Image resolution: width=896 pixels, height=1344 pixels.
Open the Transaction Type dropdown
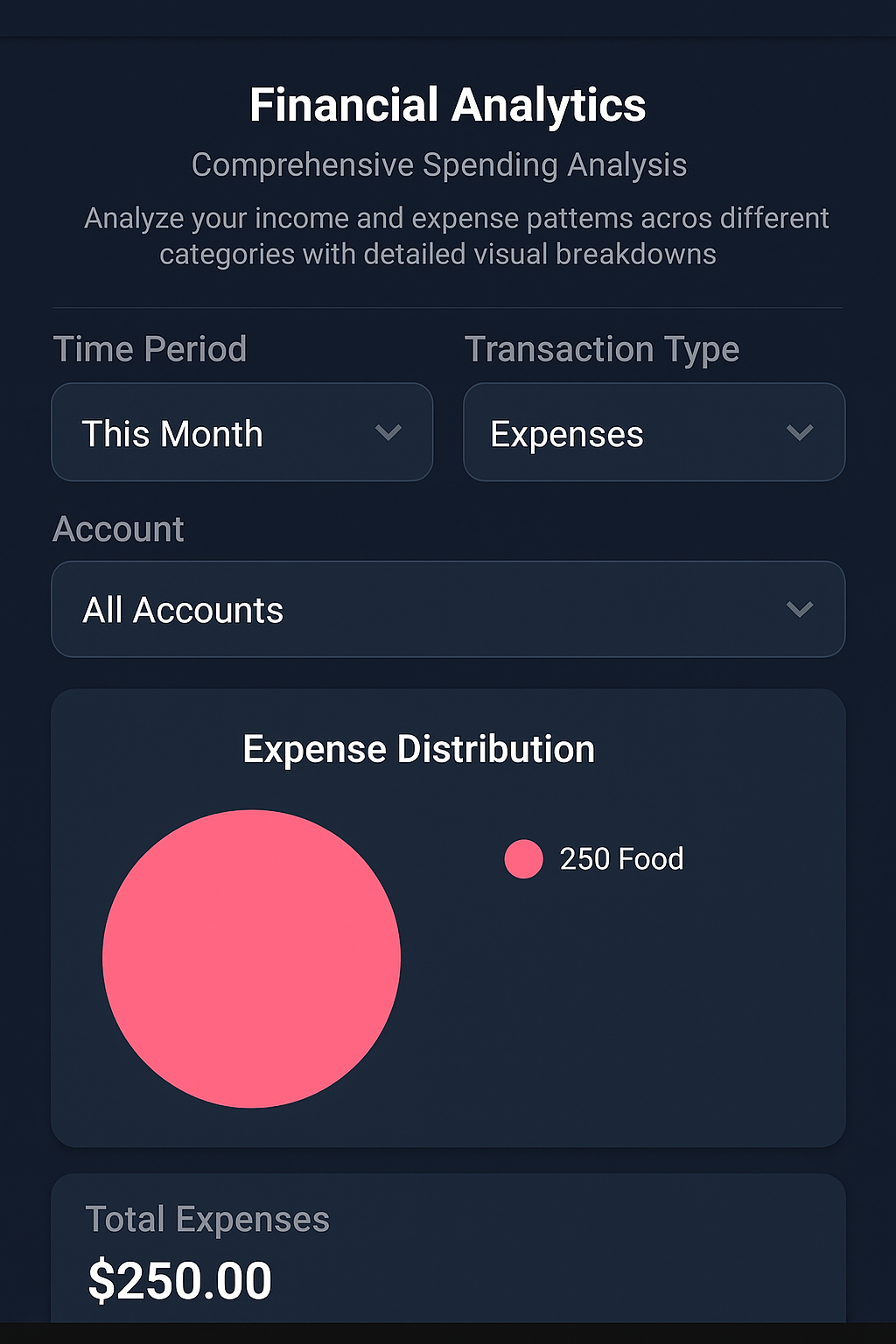653,432
